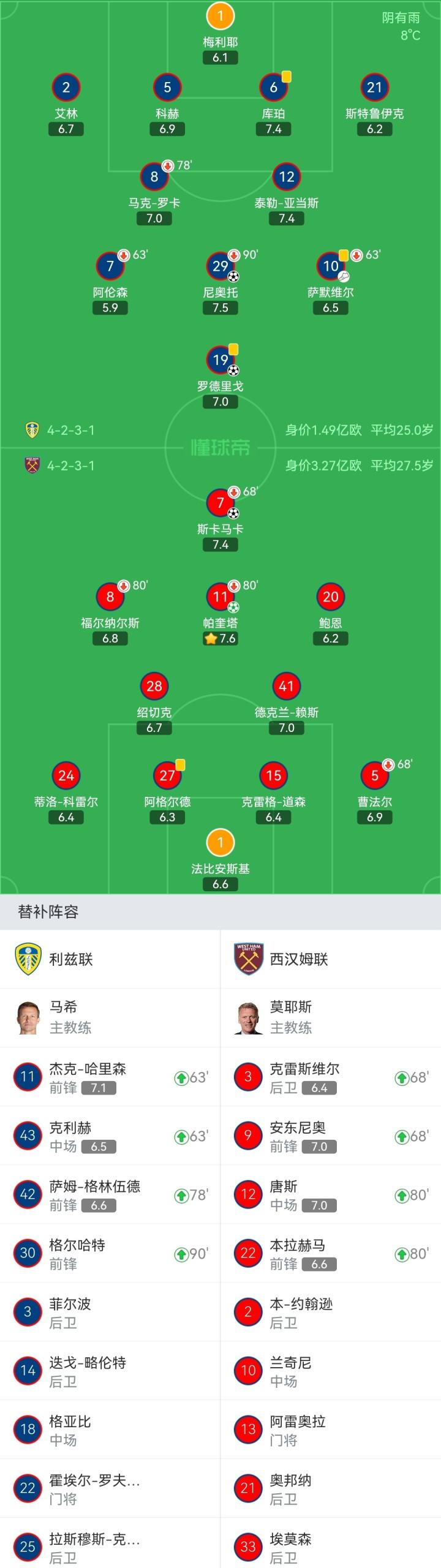Select striker 罗德里戈 number 19

tap(221, 360)
